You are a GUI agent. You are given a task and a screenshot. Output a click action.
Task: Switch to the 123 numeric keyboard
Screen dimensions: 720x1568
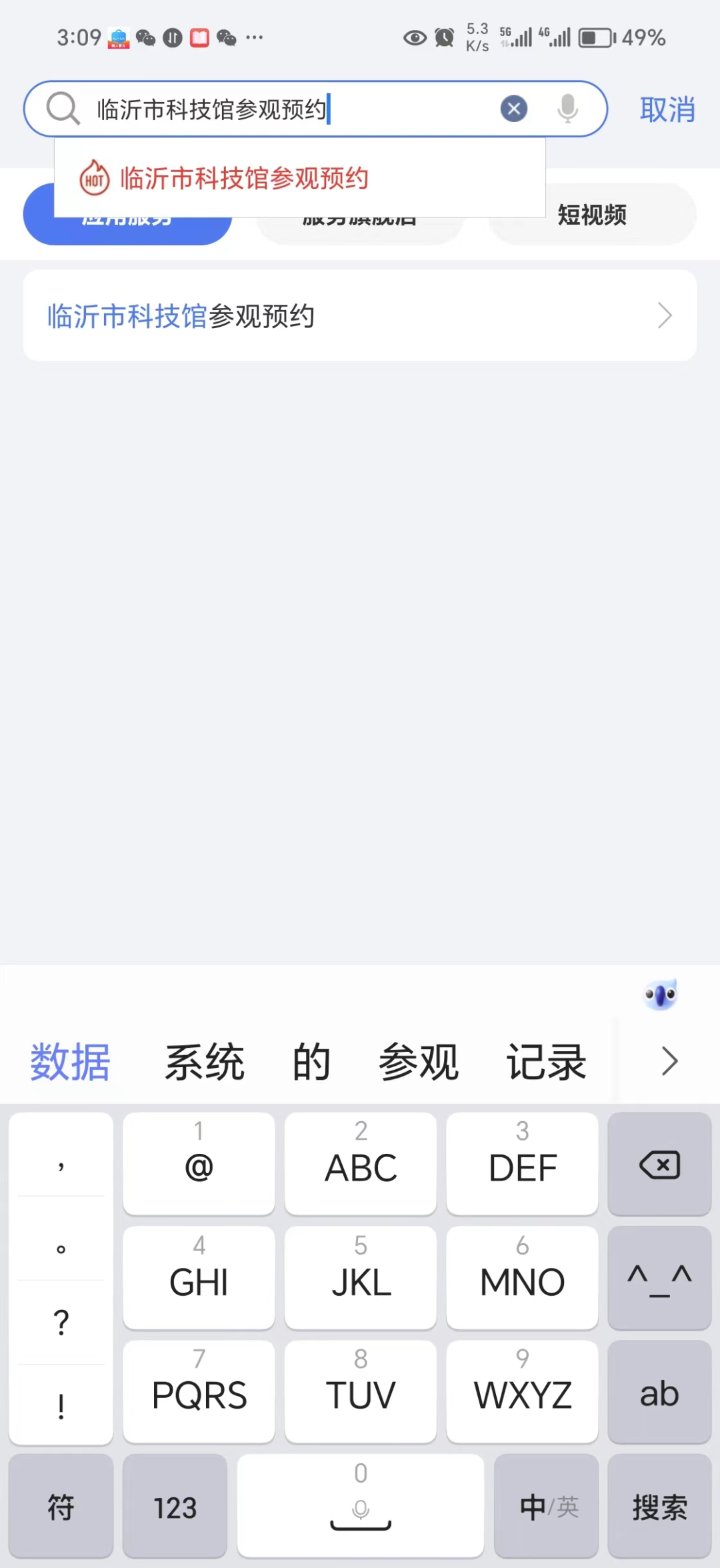[175, 1507]
